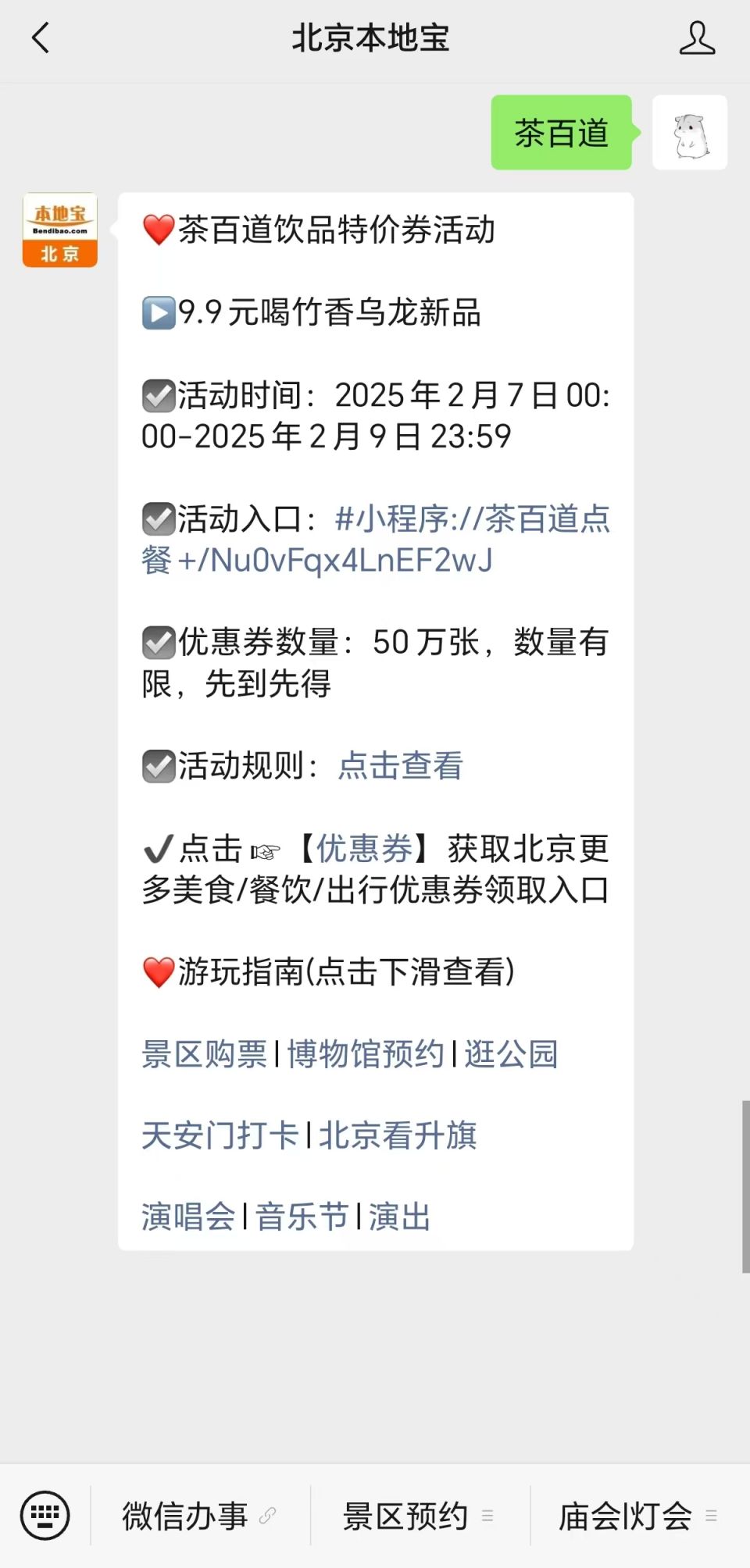Viewport: 750px width, 1568px height.
Task: Switch to keyboard input mode
Action: [45, 1515]
